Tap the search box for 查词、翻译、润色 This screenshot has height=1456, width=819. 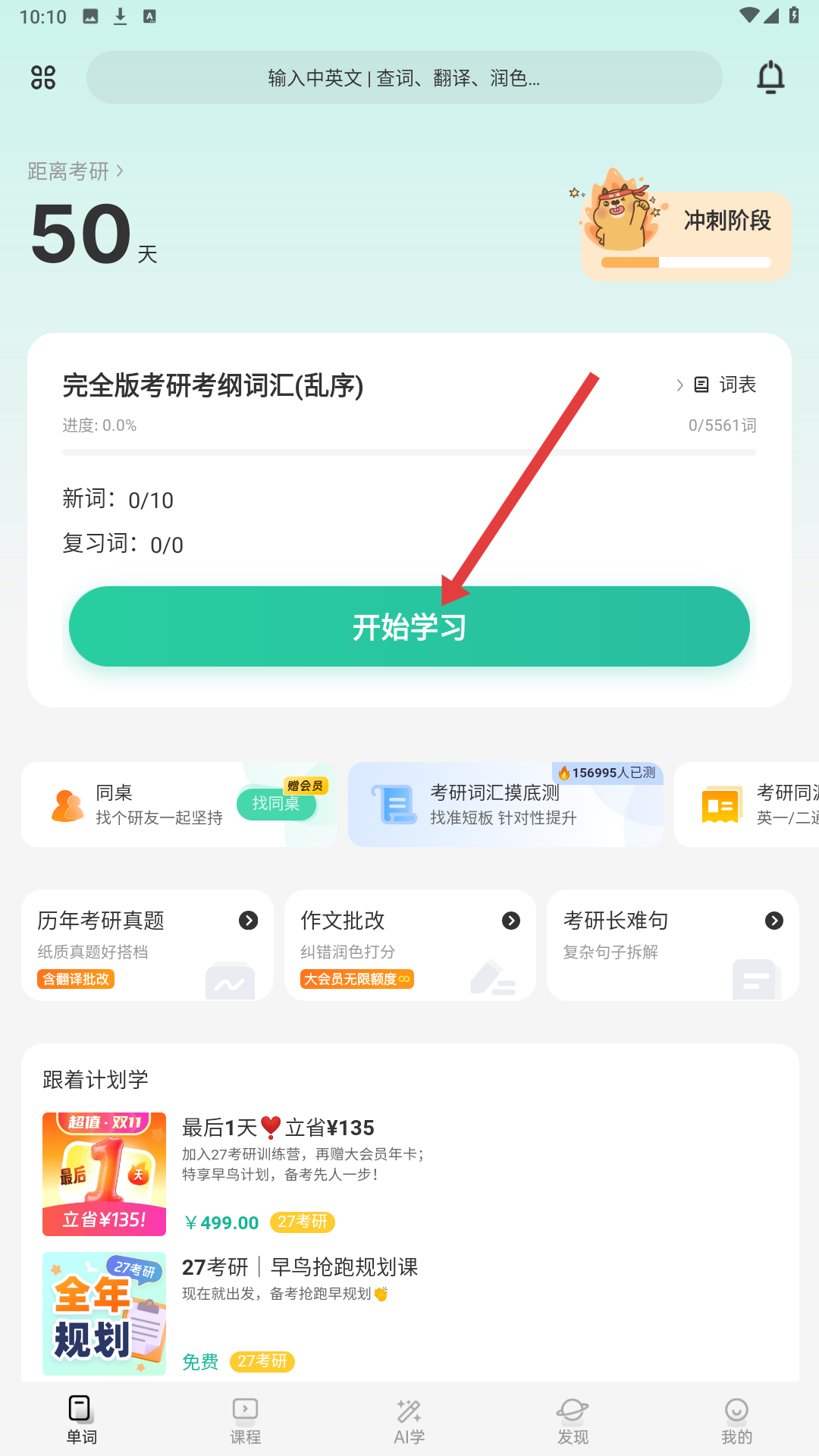[403, 77]
